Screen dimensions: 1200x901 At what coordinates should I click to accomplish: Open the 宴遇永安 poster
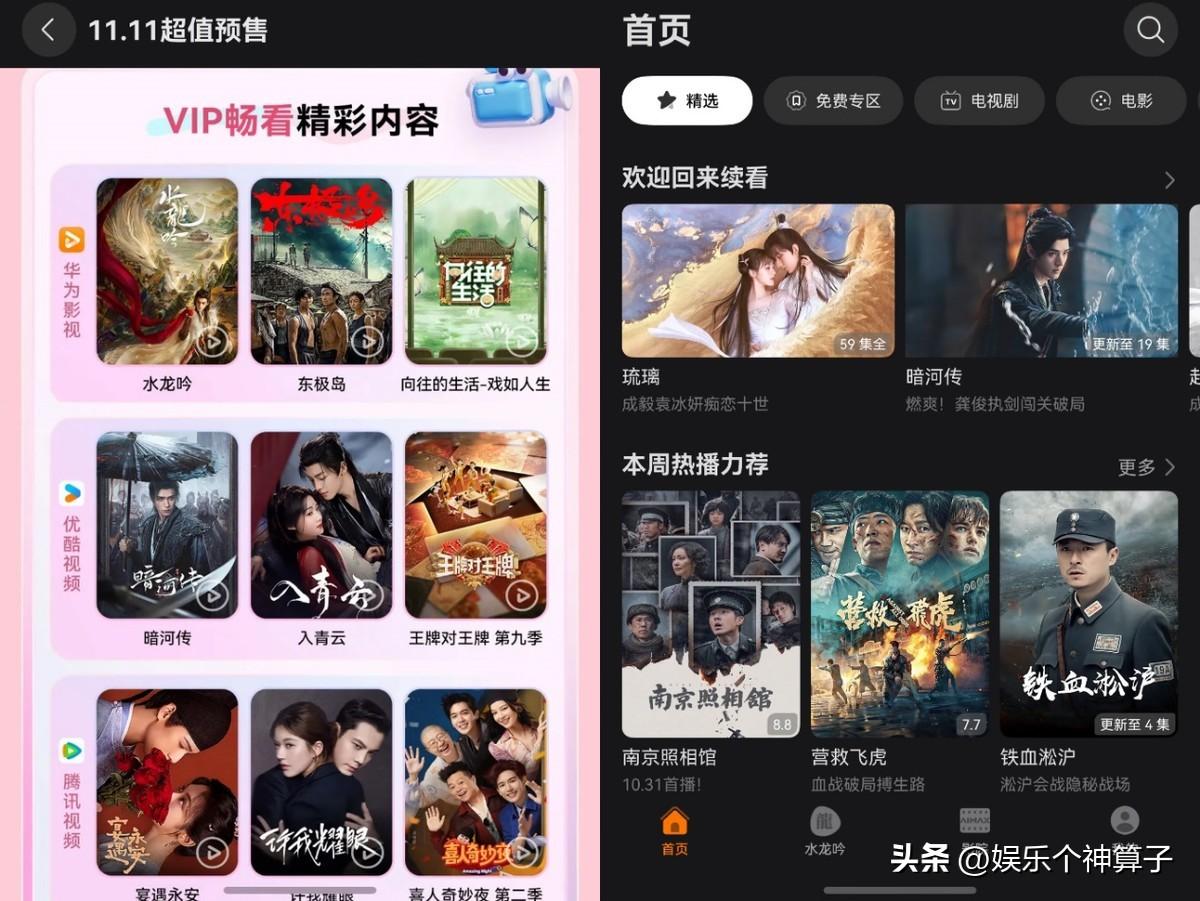point(167,781)
